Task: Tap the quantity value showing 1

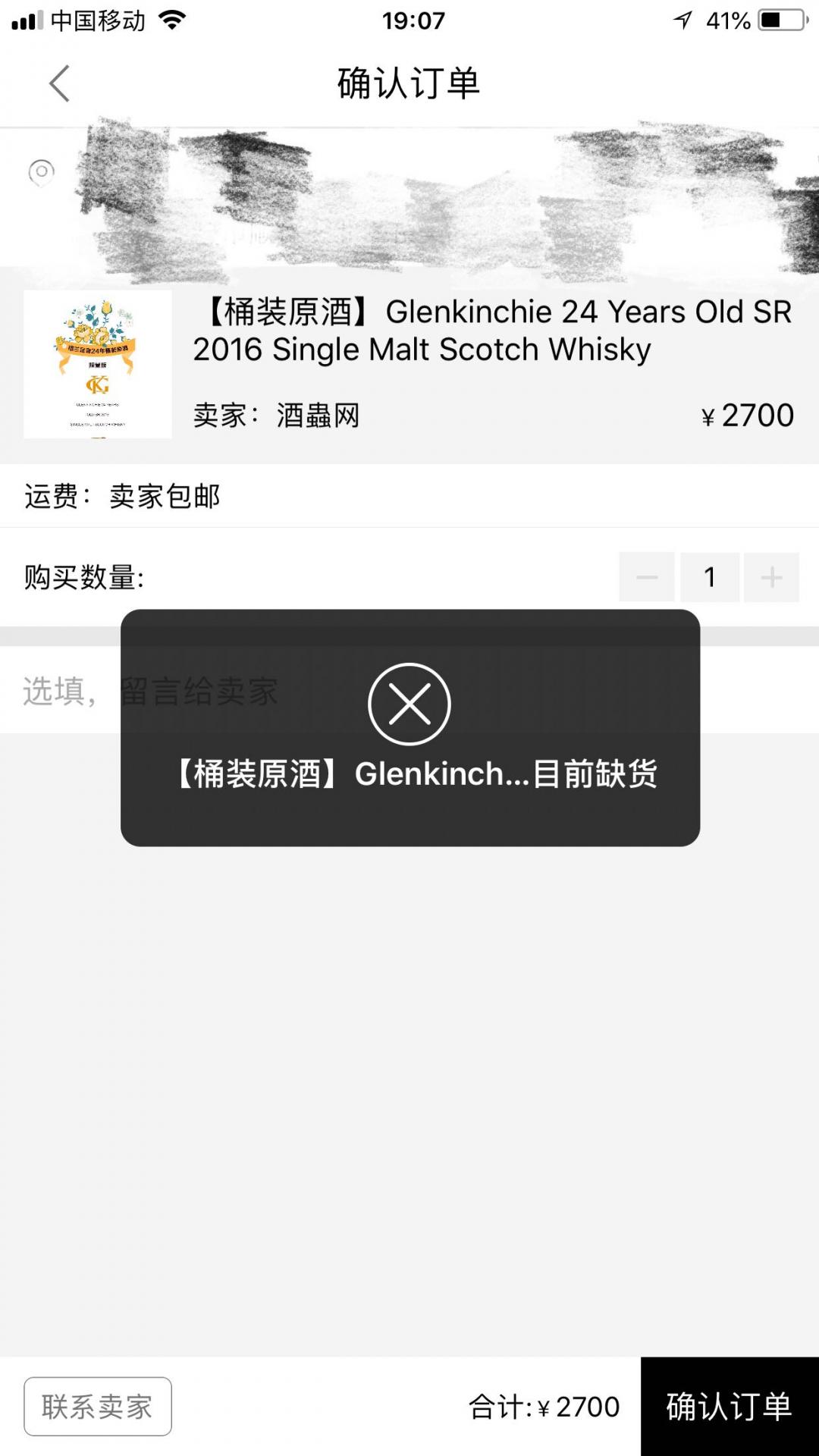Action: click(711, 579)
